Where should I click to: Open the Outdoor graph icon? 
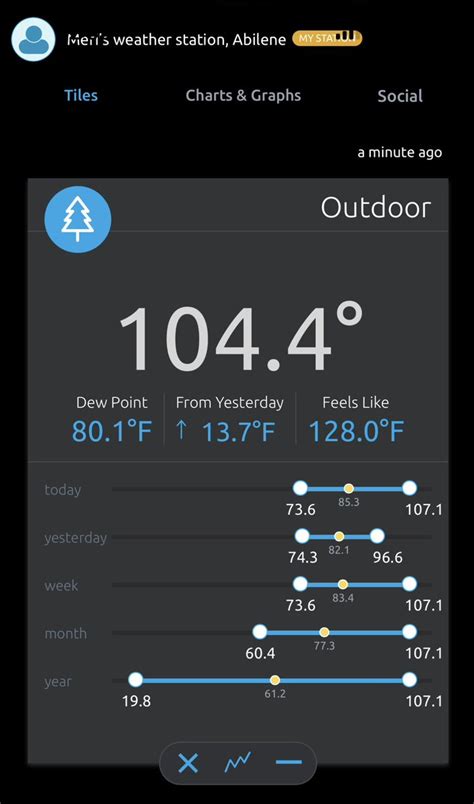pyautogui.click(x=238, y=763)
